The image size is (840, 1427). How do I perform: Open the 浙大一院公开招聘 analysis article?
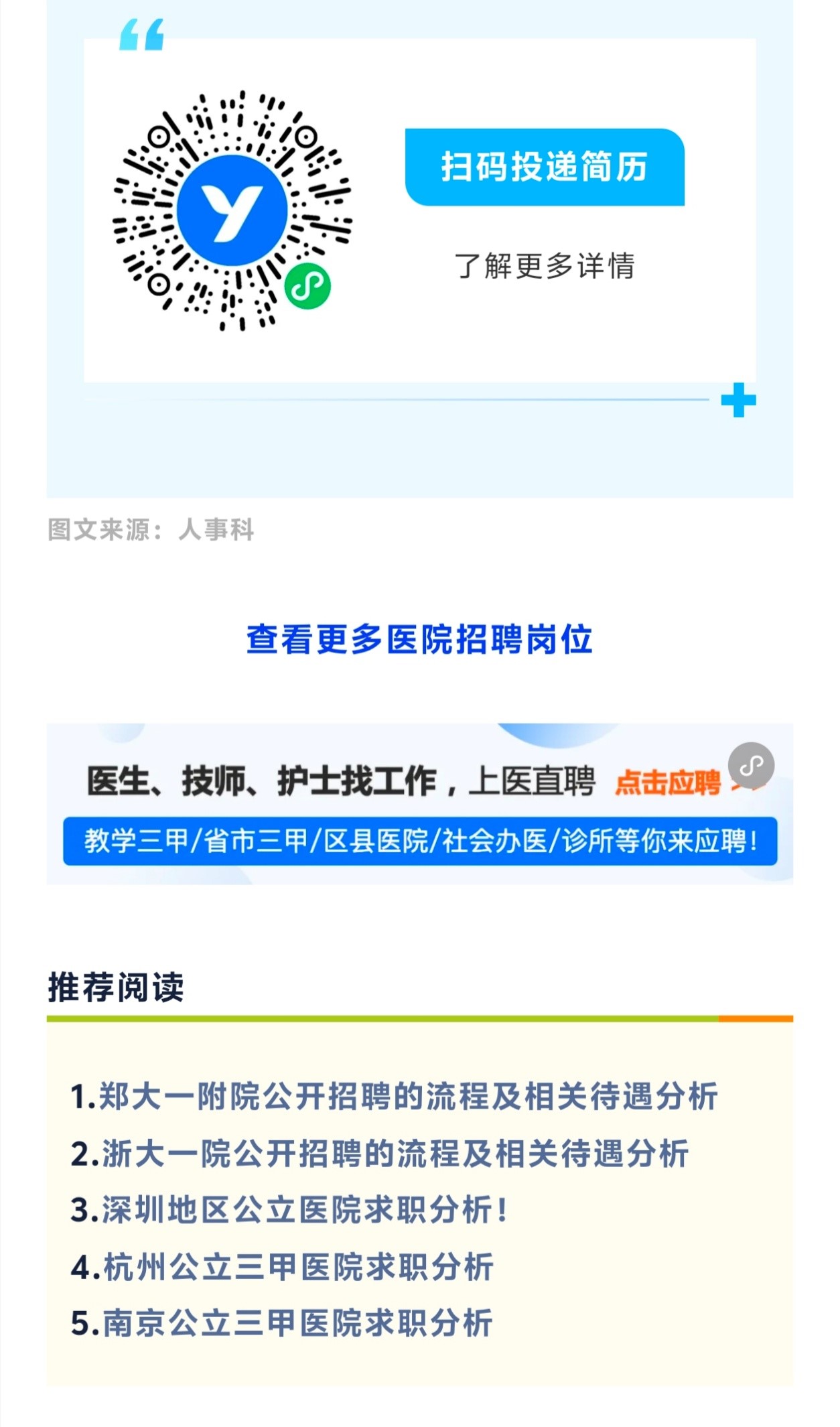380,1154
